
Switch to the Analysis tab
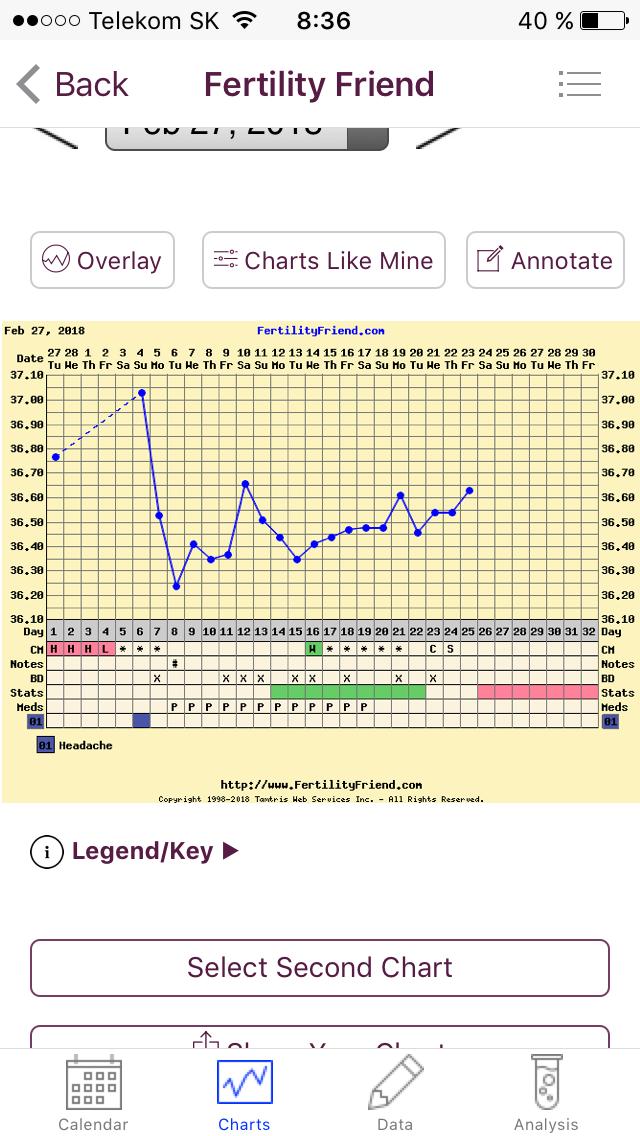click(546, 1094)
